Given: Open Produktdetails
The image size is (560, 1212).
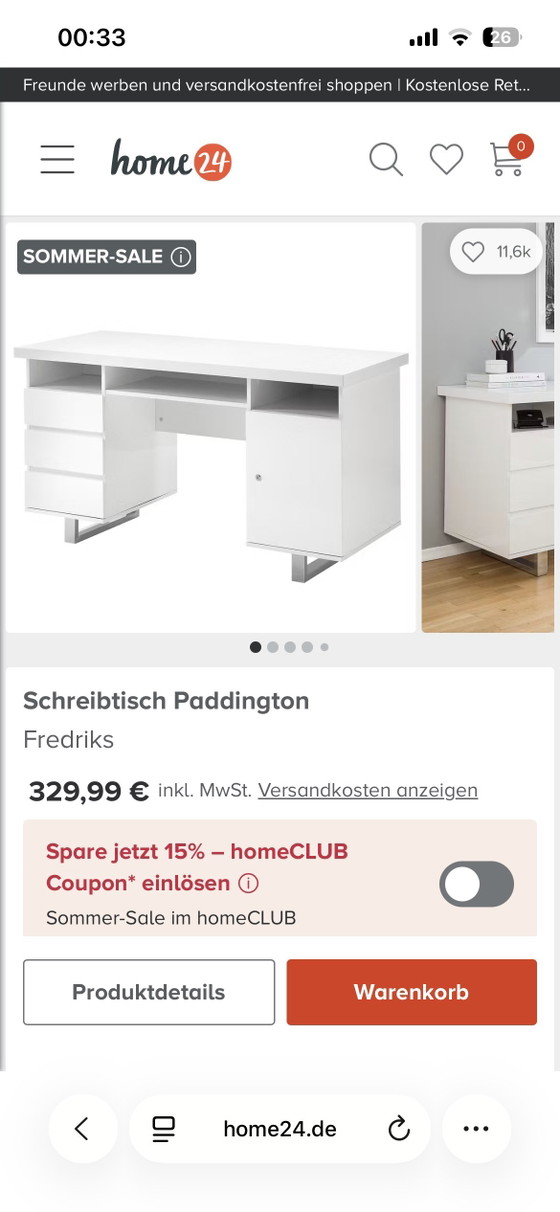Looking at the screenshot, I should (x=149, y=992).
